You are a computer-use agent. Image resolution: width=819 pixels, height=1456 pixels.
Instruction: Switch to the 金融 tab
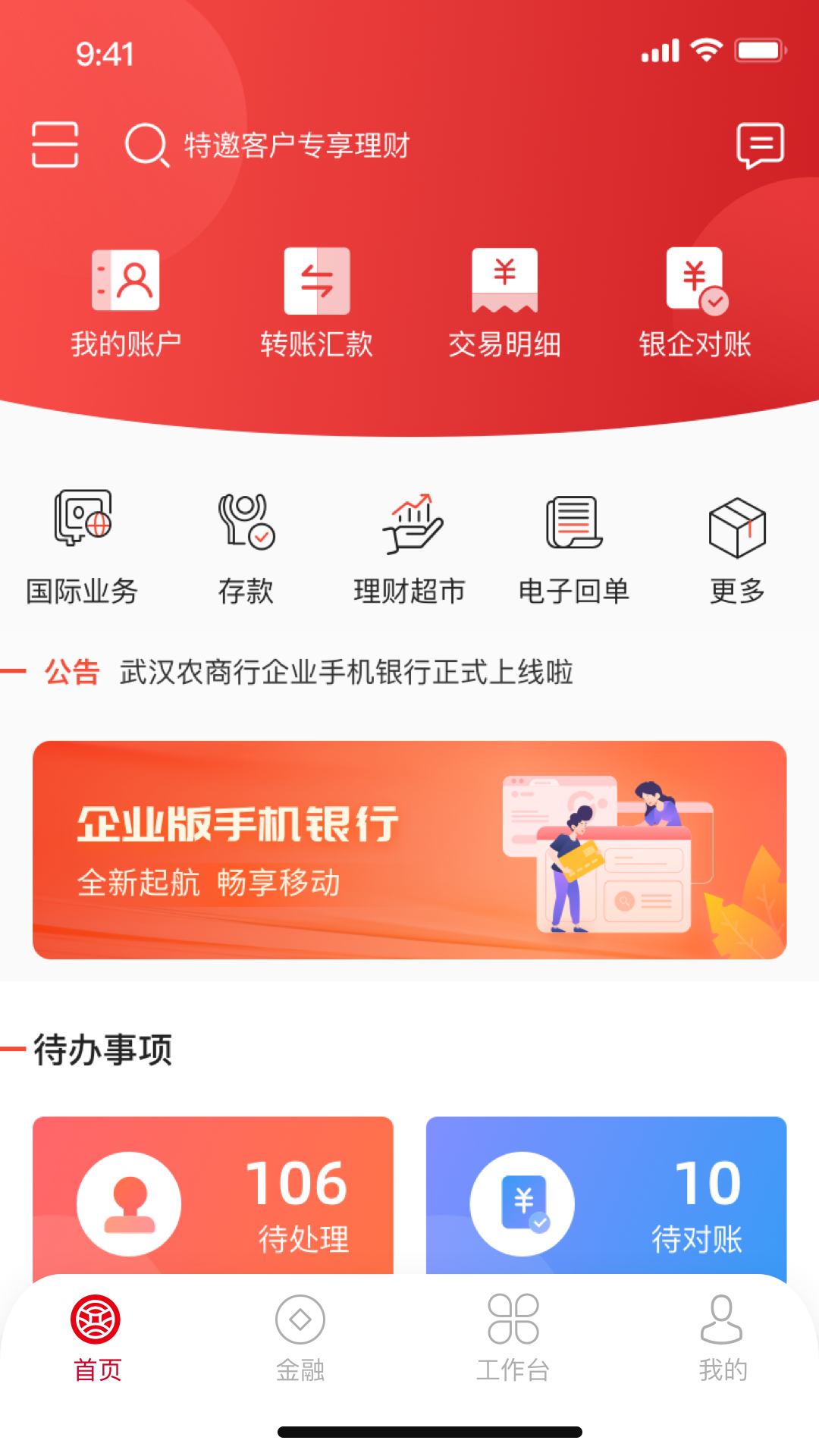(300, 1338)
